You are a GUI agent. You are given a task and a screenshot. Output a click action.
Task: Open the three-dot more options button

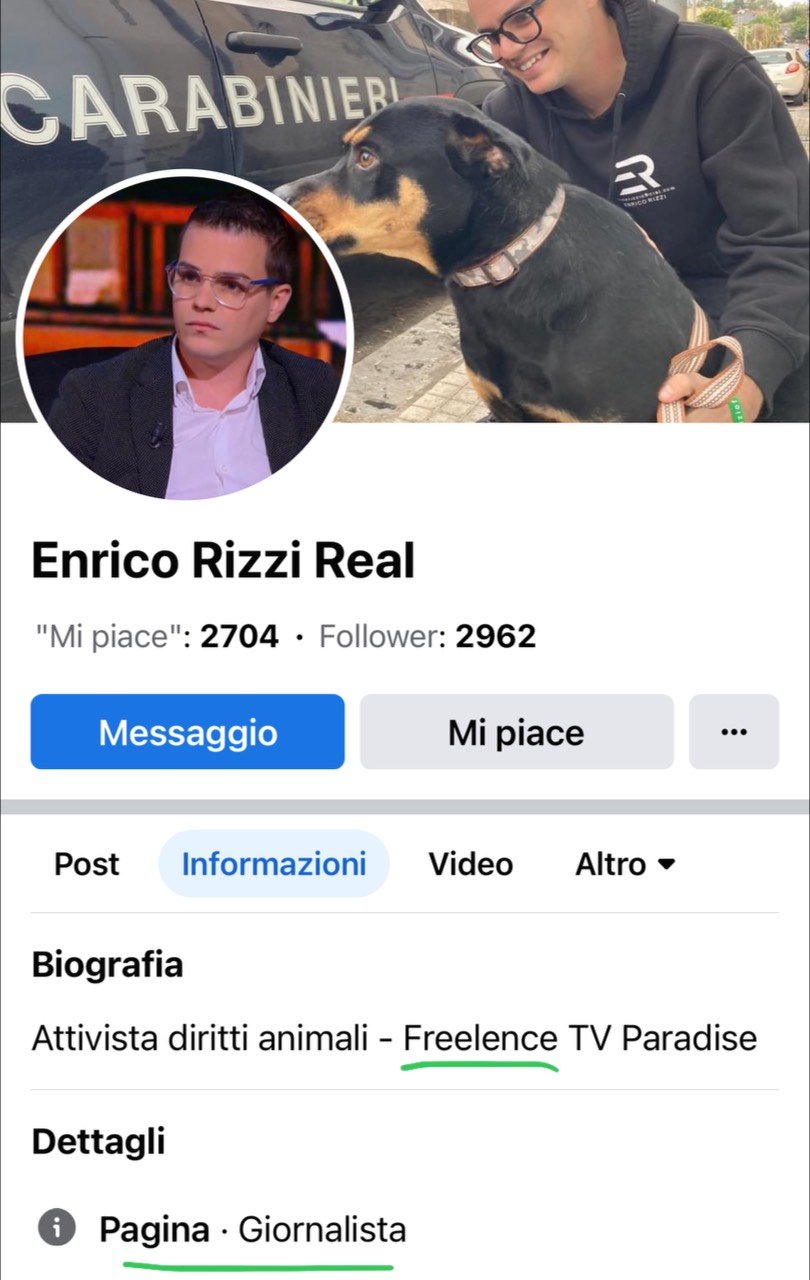(734, 732)
